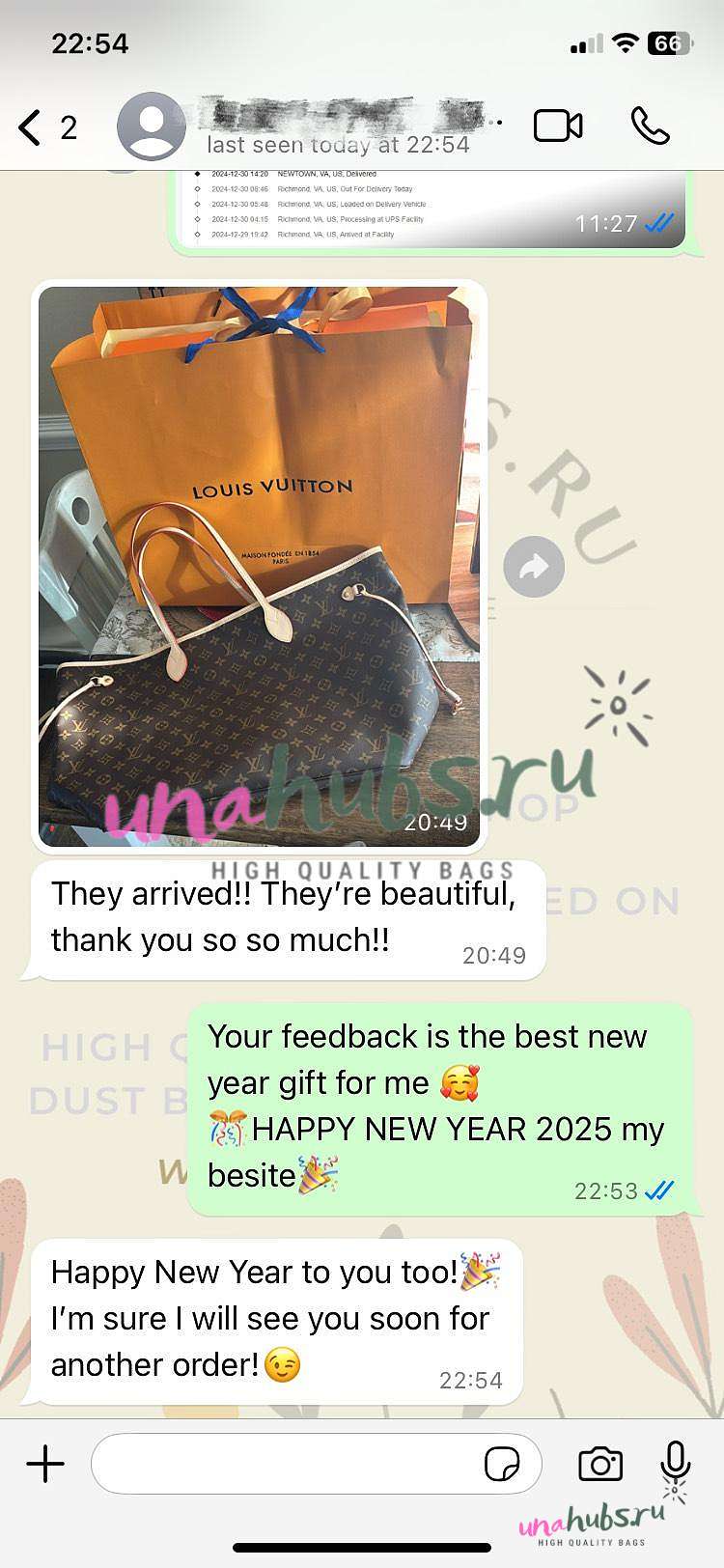
Task: Open the tracking screenshot sent at 11:27
Action: pyautogui.click(x=432, y=210)
